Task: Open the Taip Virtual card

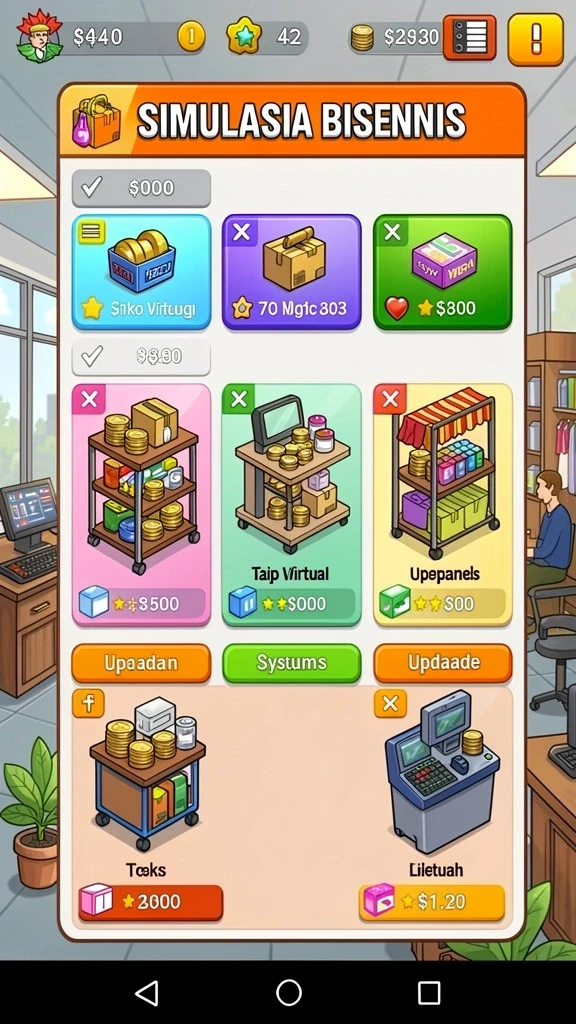Action: pyautogui.click(x=291, y=505)
